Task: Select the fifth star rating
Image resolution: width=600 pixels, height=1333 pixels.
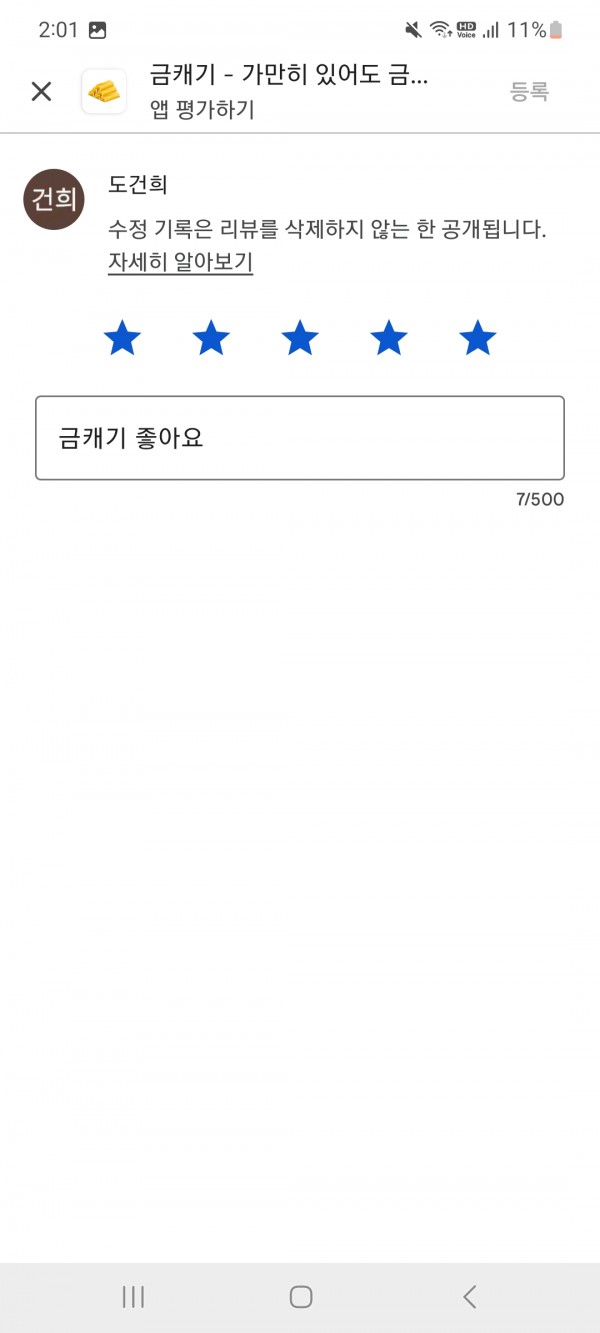Action: (x=478, y=339)
